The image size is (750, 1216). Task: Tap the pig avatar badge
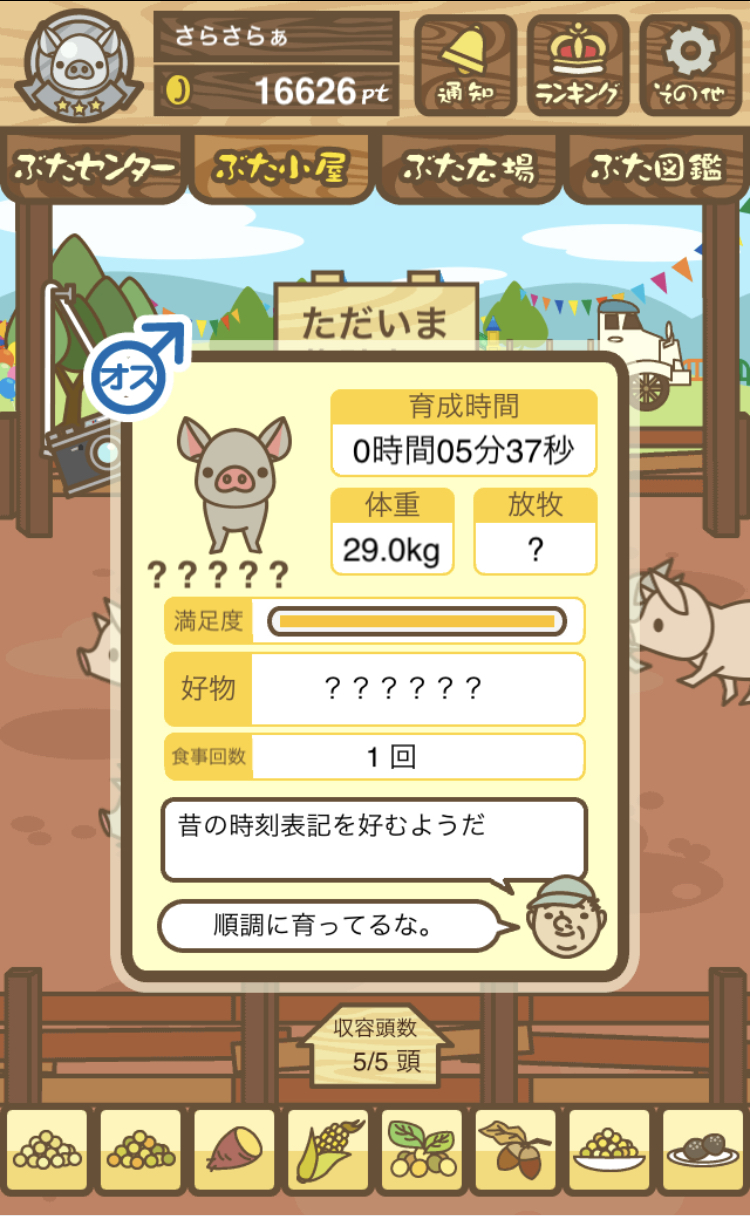79,66
